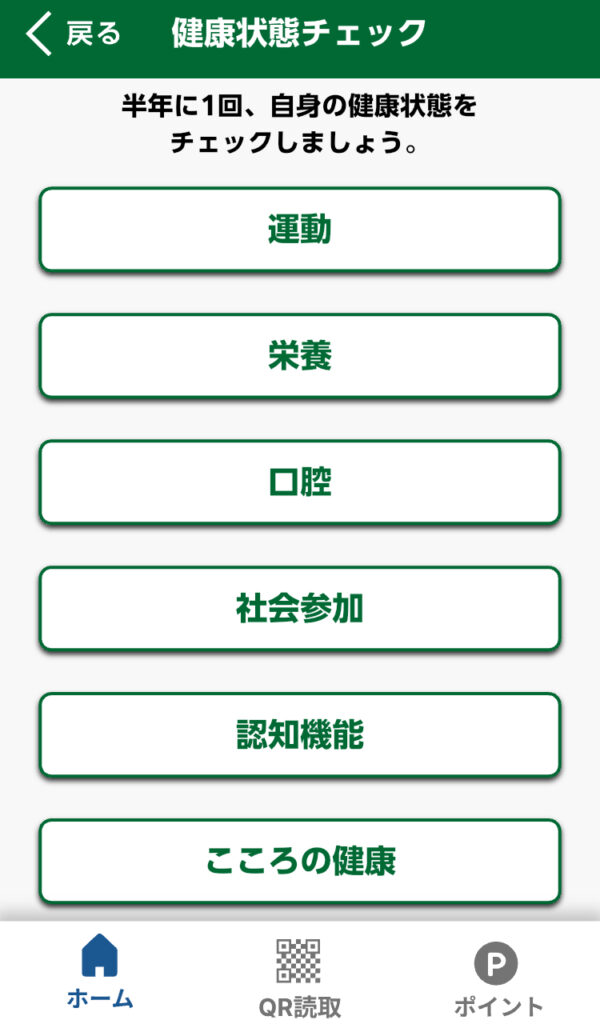The width and height of the screenshot is (600, 1024).
Task: Open the こころの健康 check
Action: click(x=299, y=860)
